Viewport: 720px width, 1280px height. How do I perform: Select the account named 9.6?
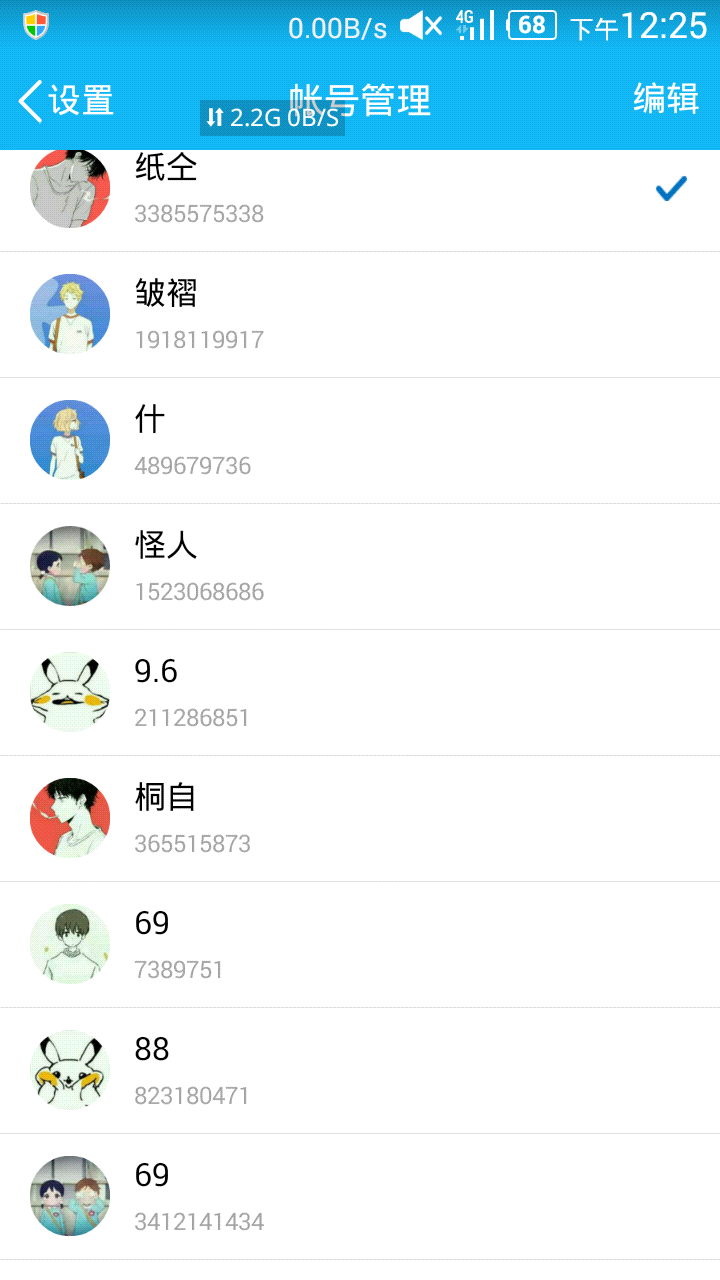pos(360,693)
